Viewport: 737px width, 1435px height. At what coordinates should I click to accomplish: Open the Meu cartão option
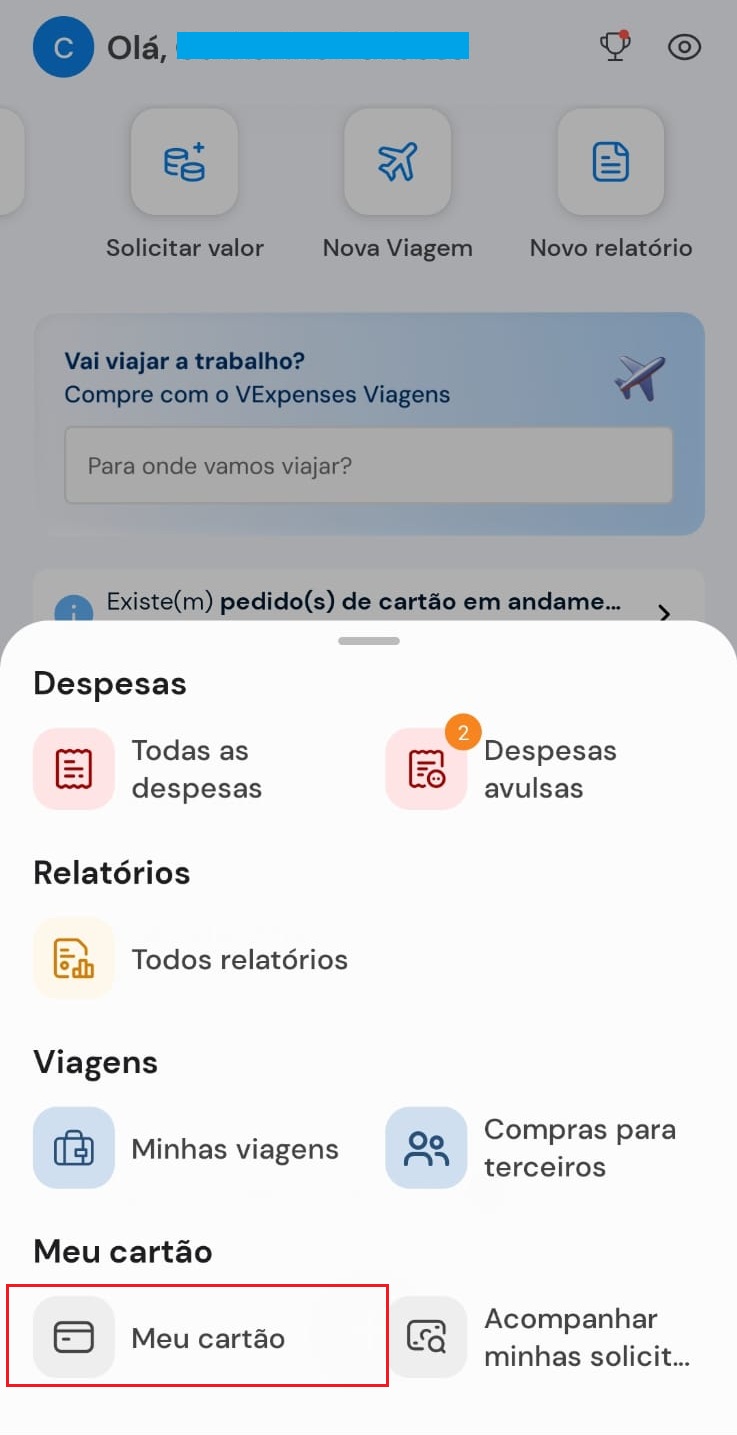[196, 1337]
